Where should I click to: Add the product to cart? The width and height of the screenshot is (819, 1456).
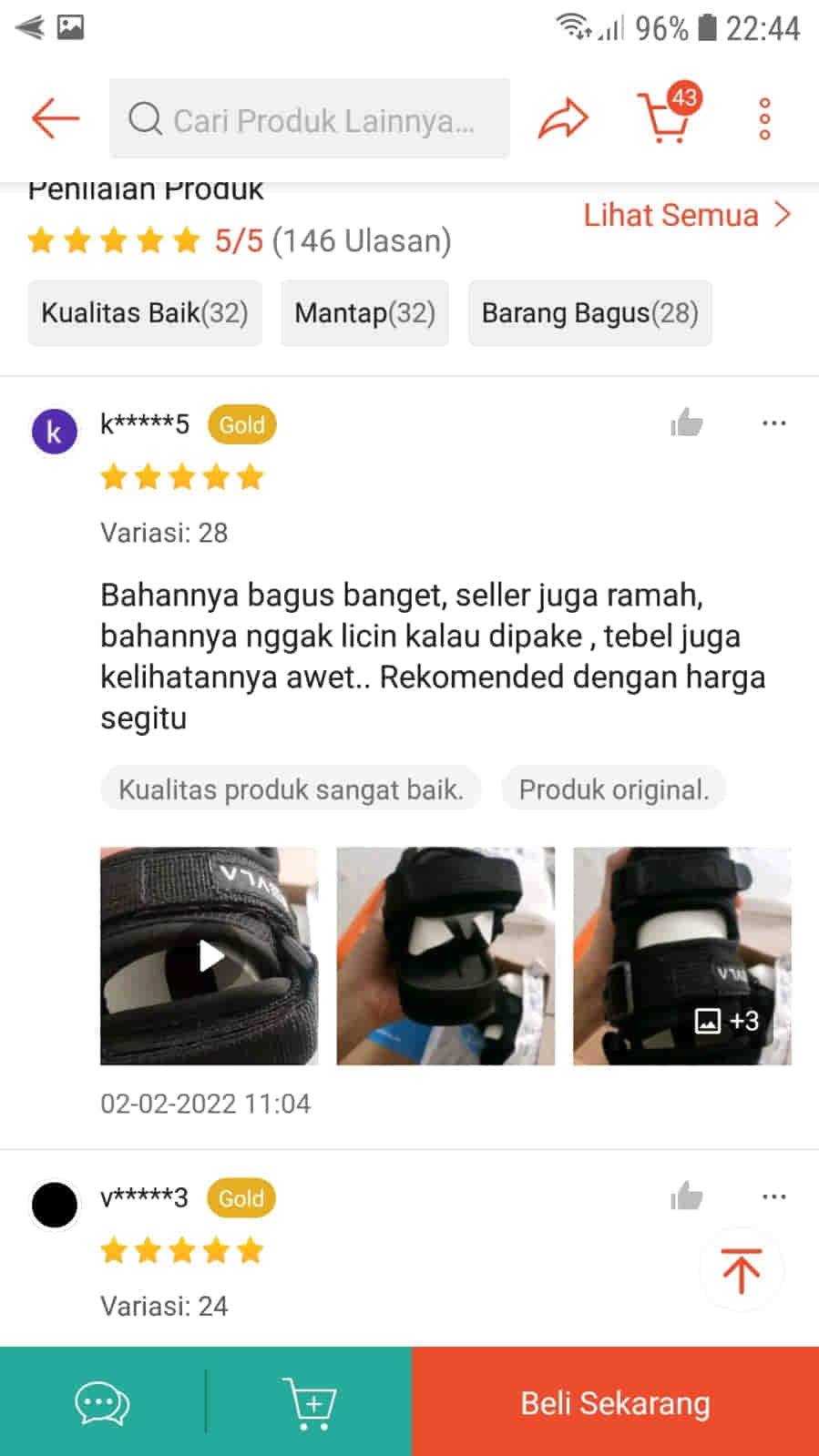[310, 1402]
